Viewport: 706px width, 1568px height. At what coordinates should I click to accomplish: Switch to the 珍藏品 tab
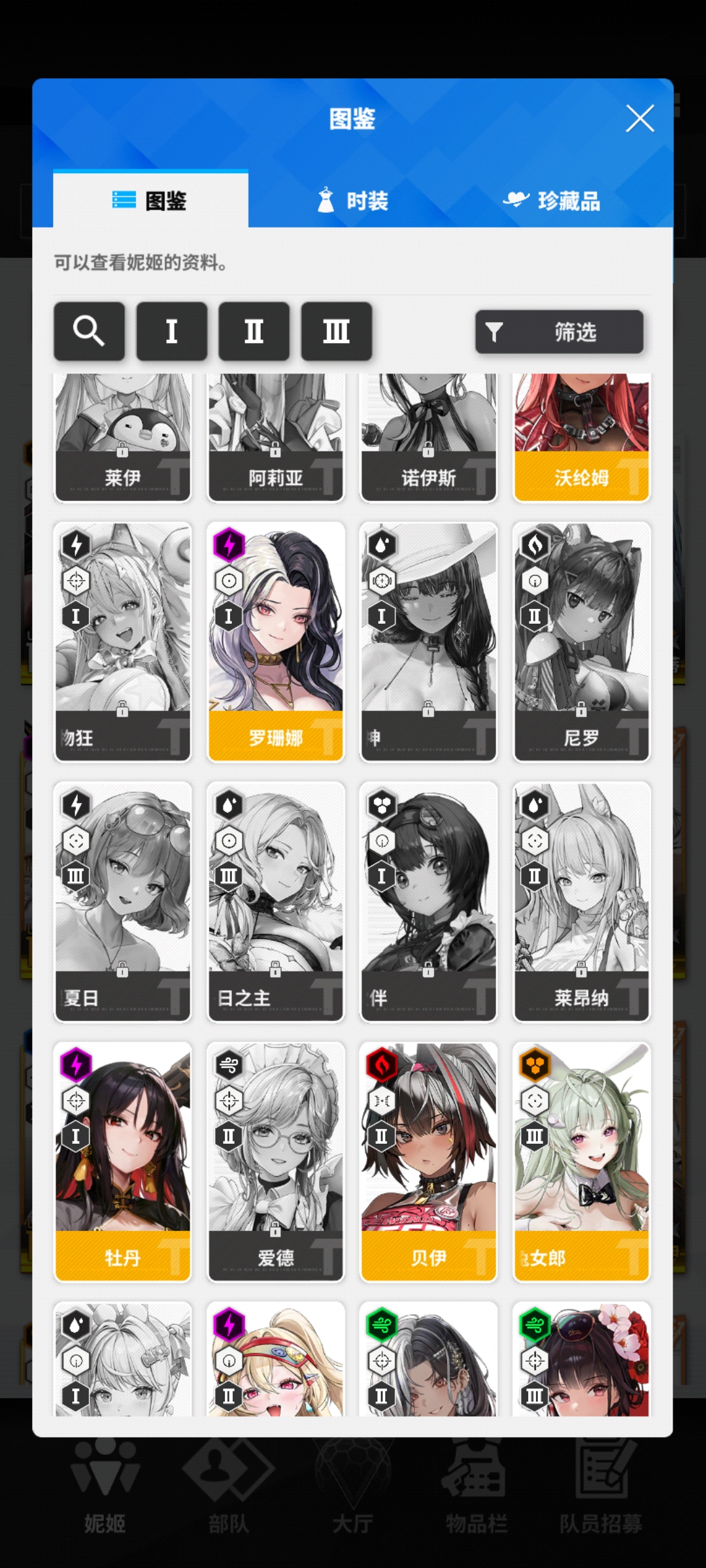(x=552, y=201)
